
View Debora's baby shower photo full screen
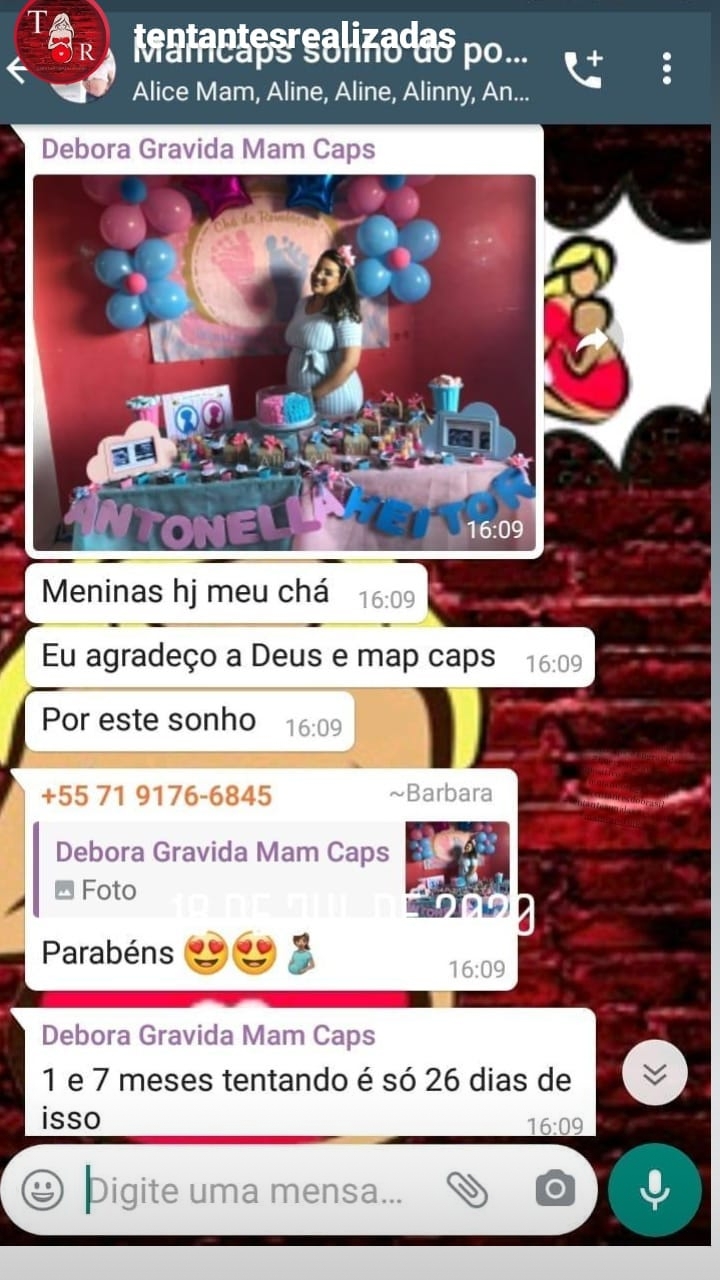[284, 362]
